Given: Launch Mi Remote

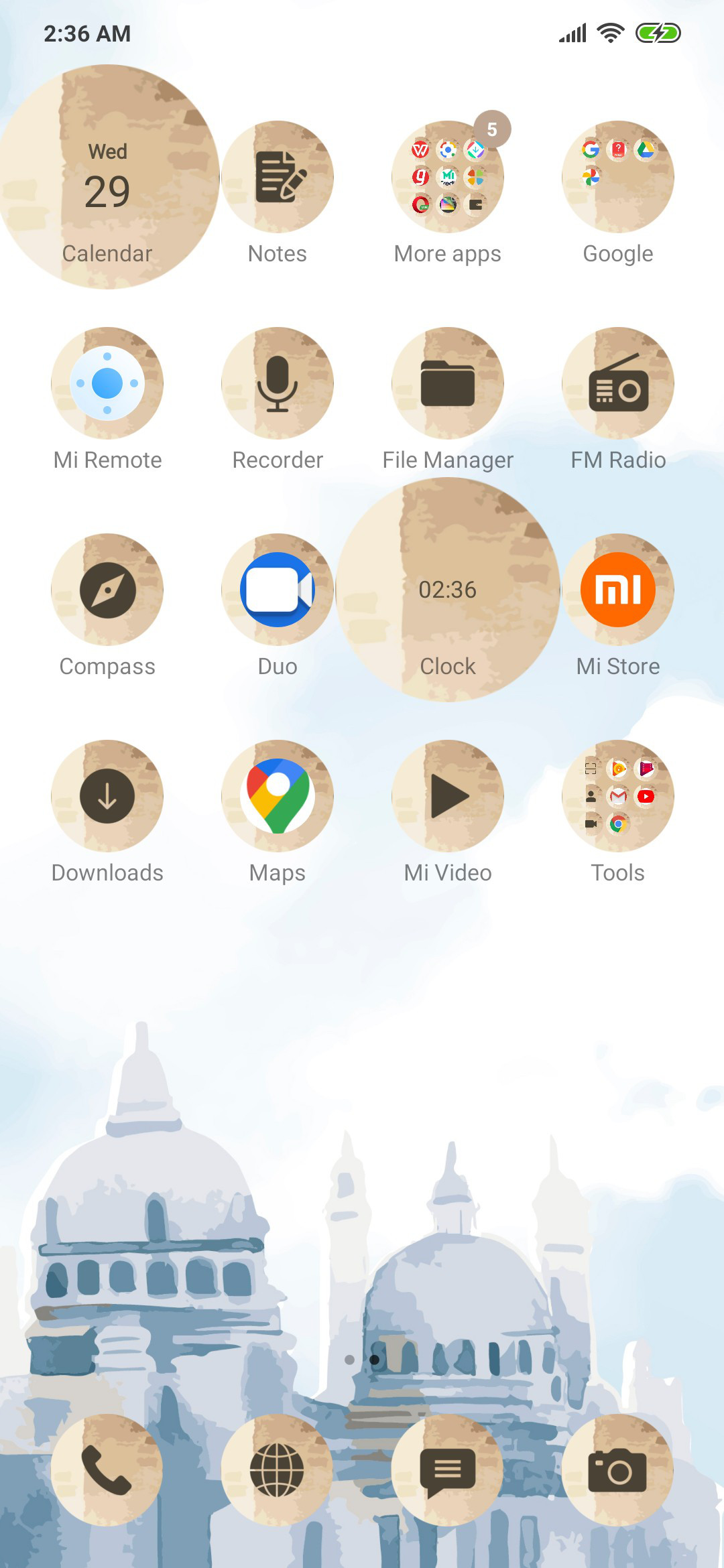Looking at the screenshot, I should point(107,383).
